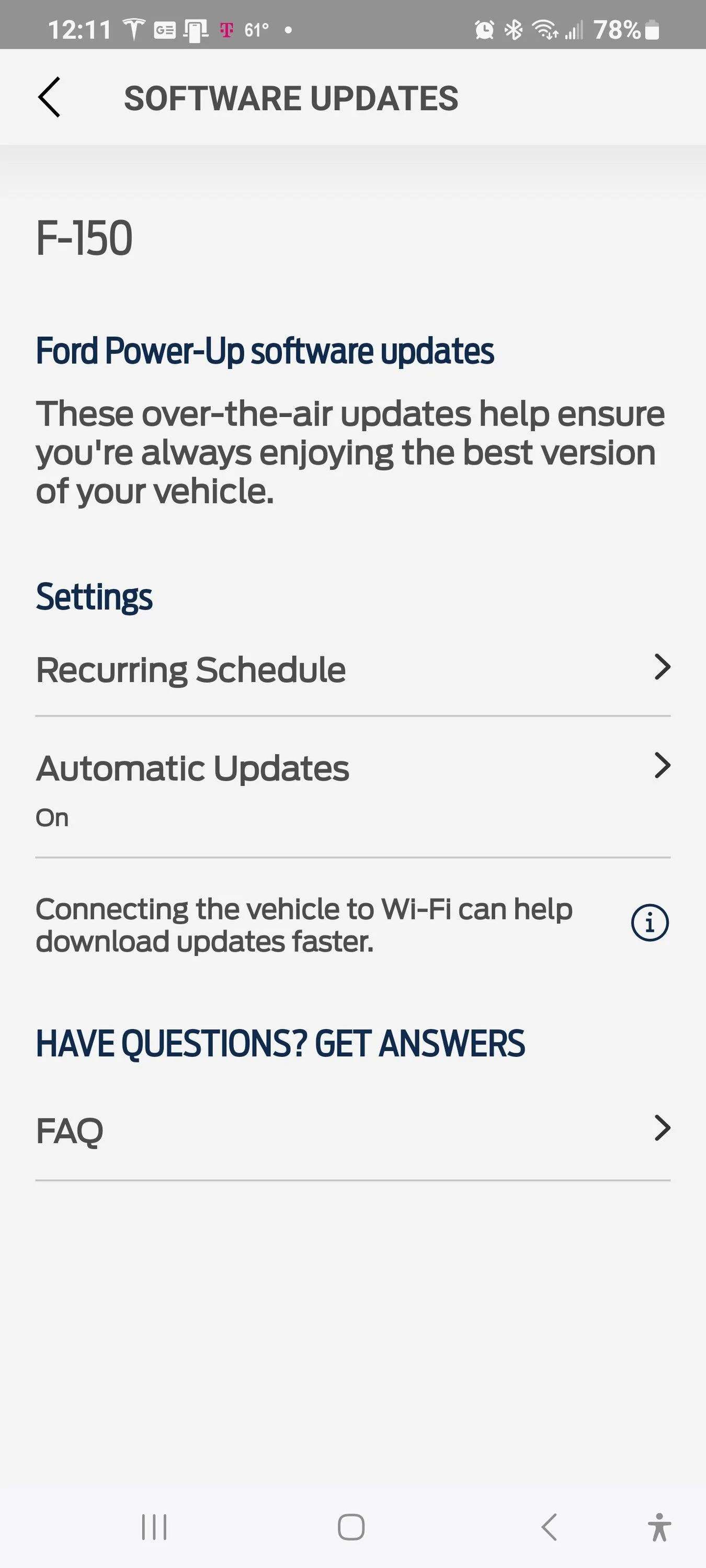Tap the Wi-Fi info icon

click(650, 923)
